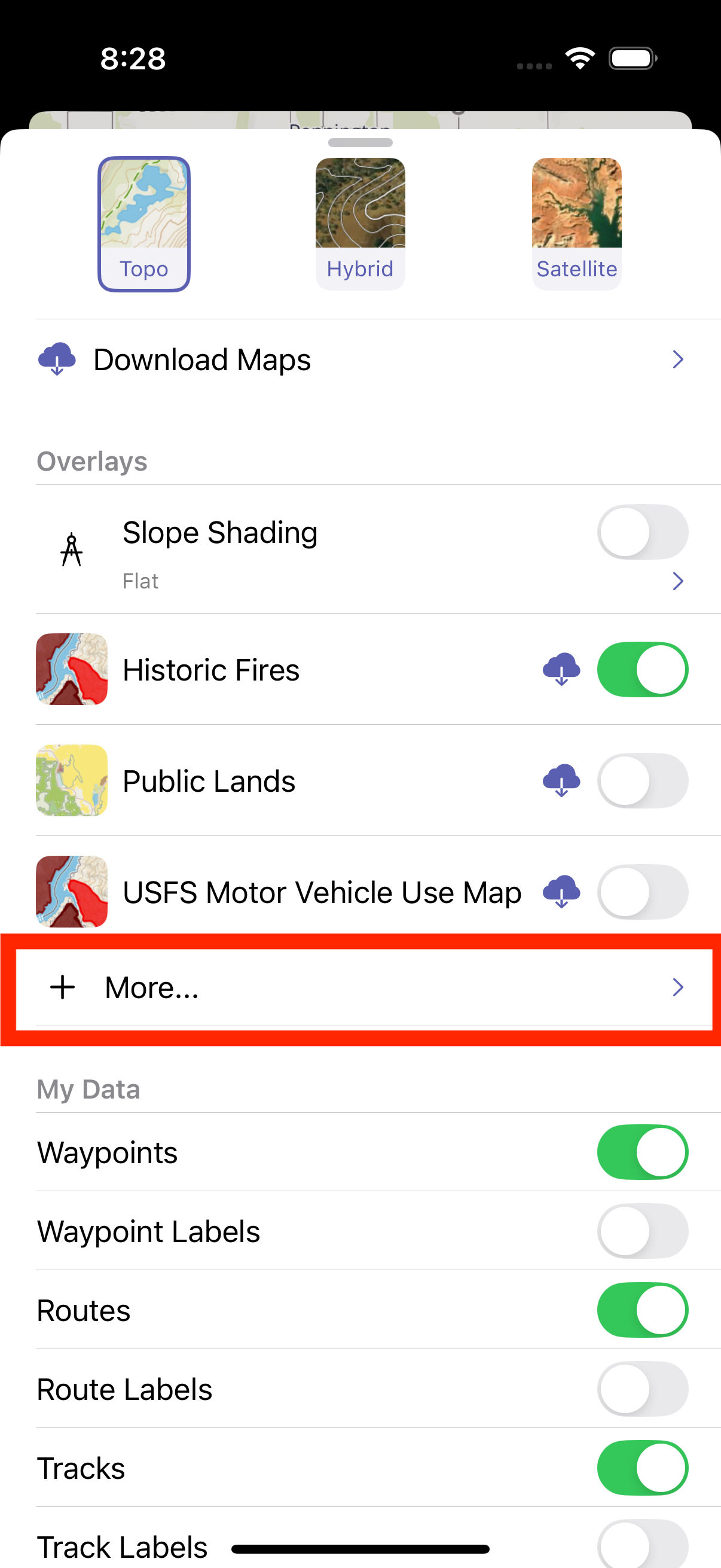Screen dimensions: 721x1568
Task: Hide Tracks on the map
Action: pyautogui.click(x=642, y=1468)
